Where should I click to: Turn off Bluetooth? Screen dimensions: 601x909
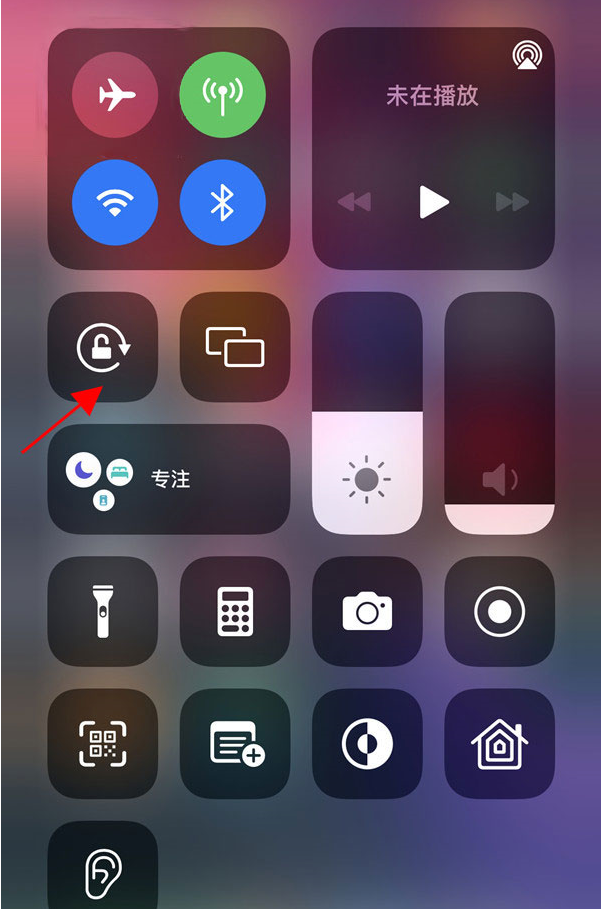tap(222, 203)
